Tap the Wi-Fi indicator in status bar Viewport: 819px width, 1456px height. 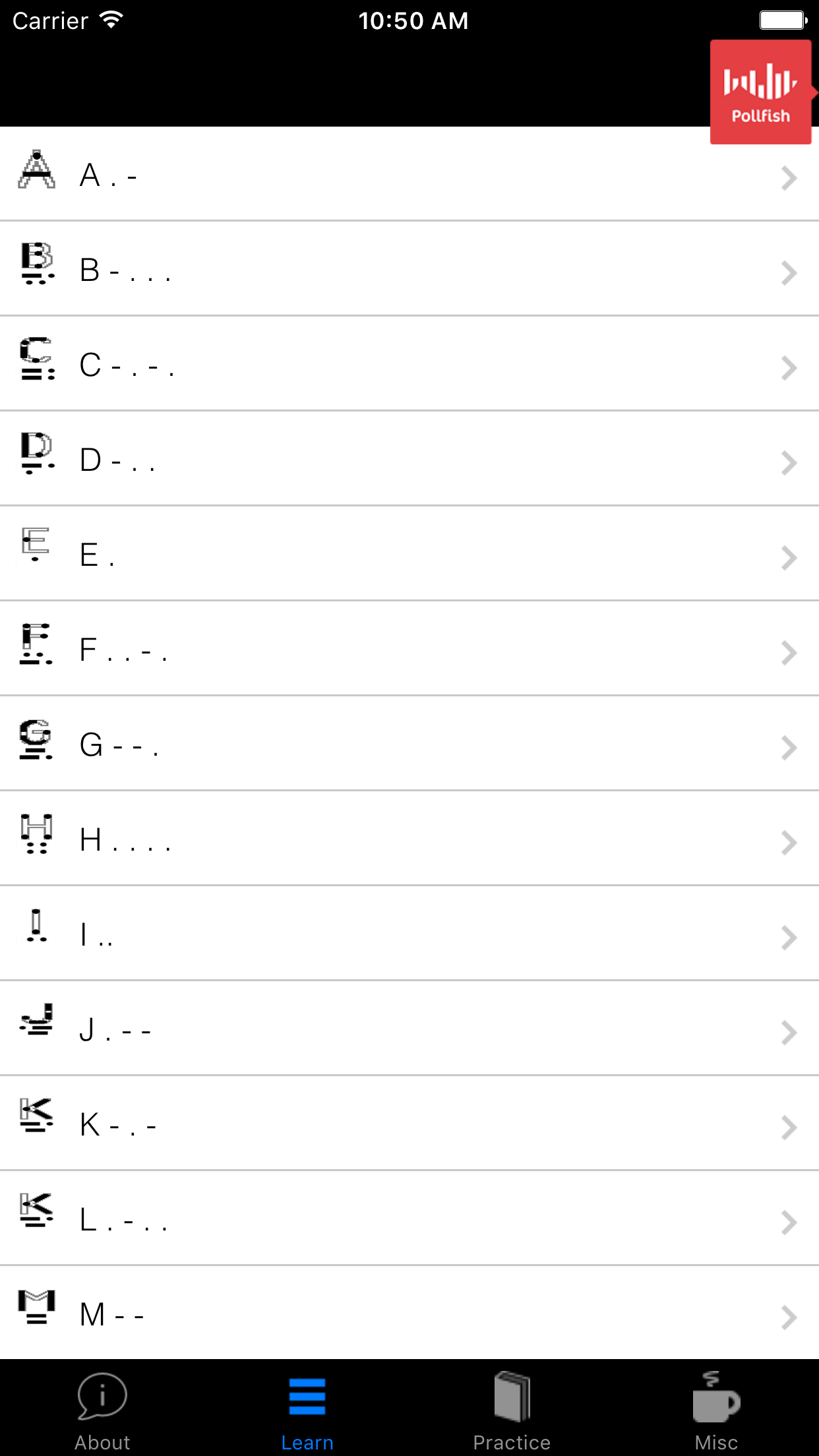[x=111, y=20]
